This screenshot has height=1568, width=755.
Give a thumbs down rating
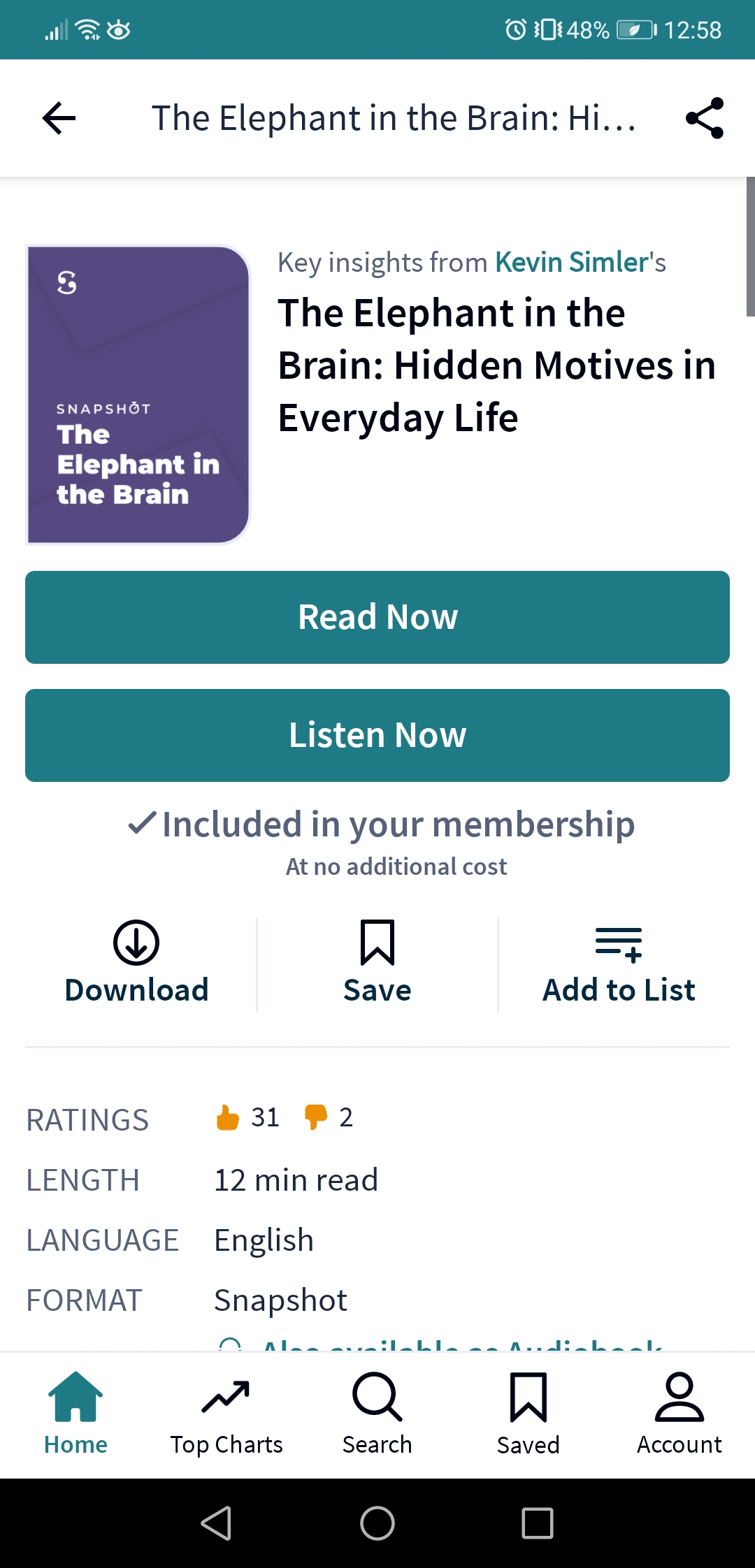(x=315, y=1117)
